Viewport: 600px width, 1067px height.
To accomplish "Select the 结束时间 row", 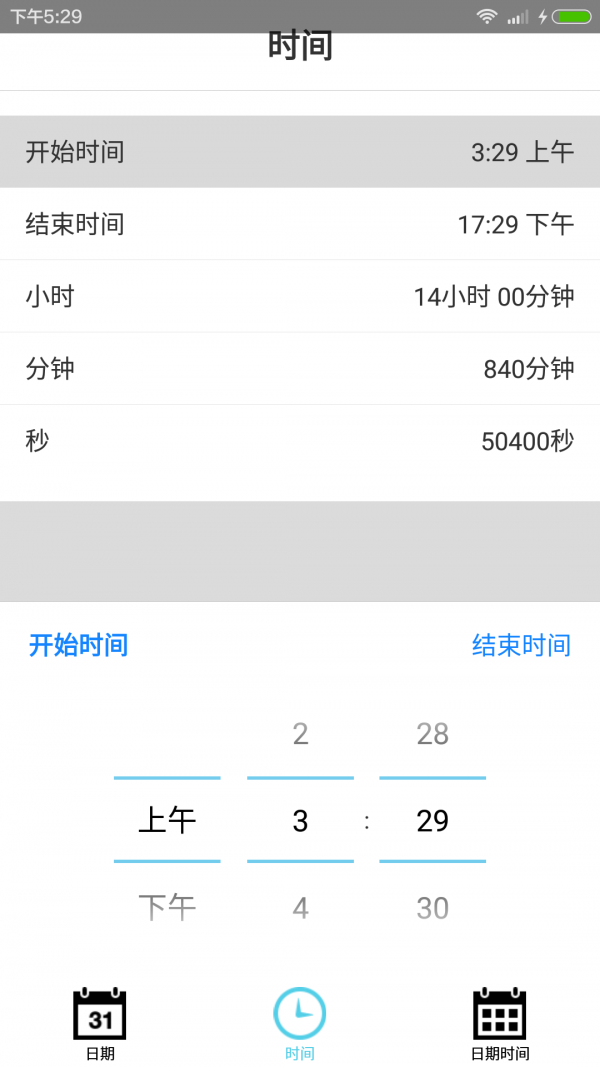I will click(x=300, y=224).
